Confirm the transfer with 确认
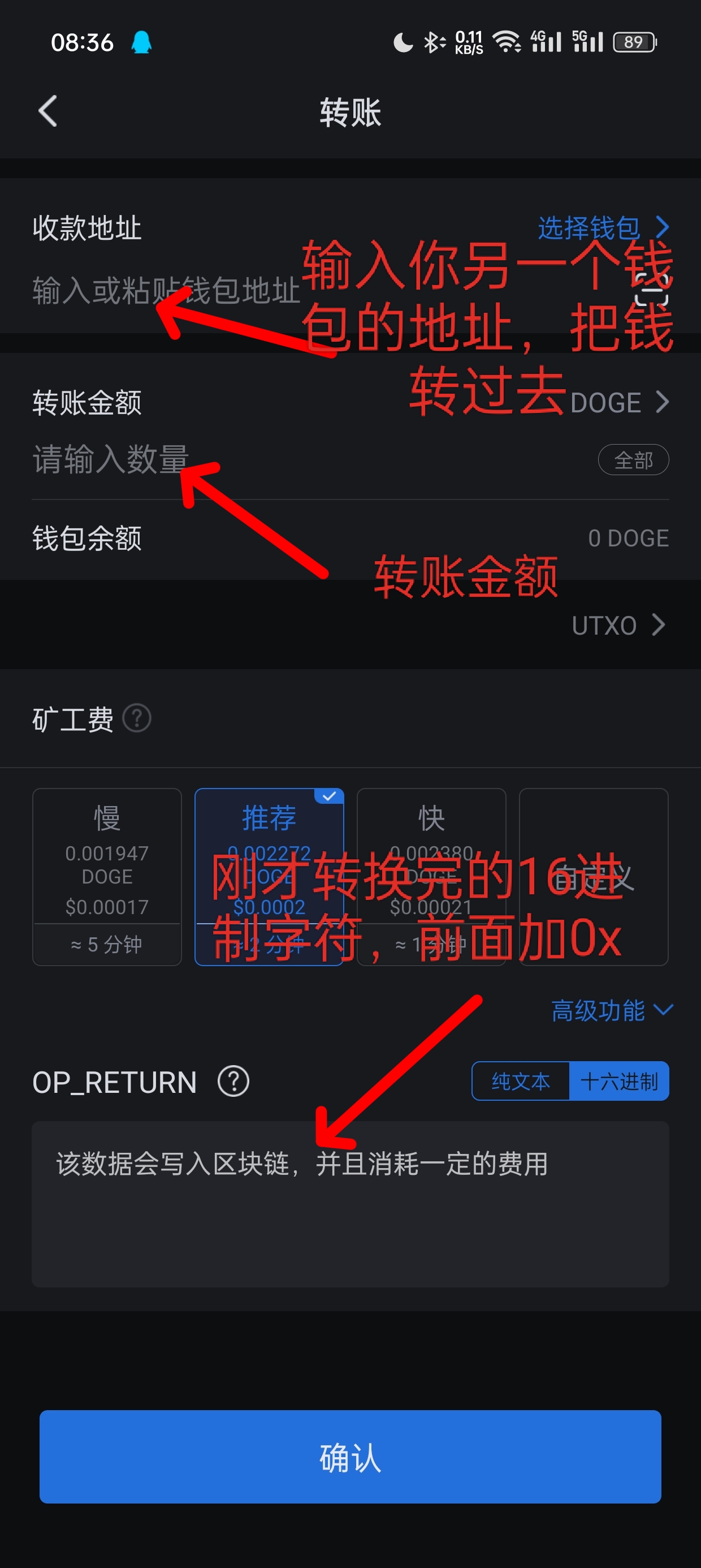Screen dimensions: 701x1568 (350, 1456)
